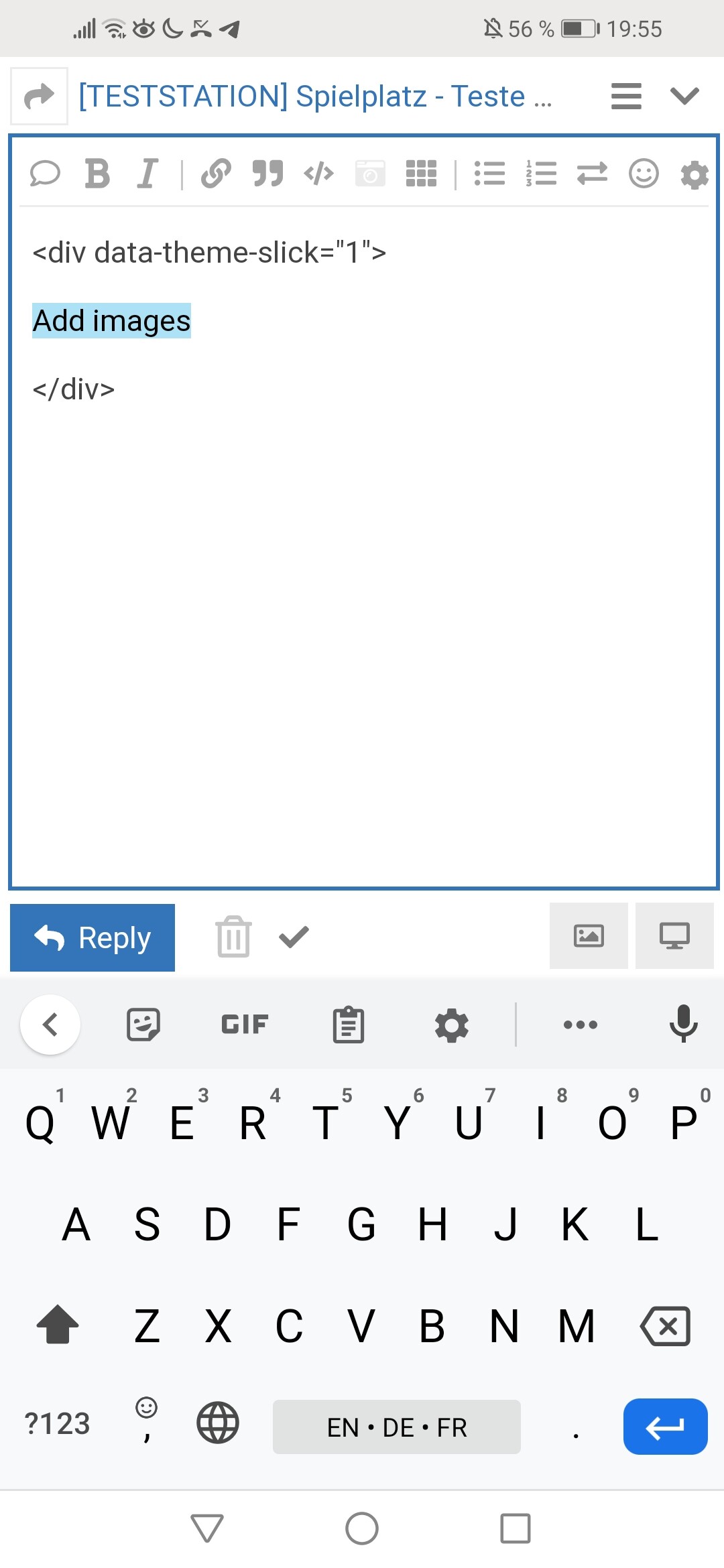Submit post with Reply button

pyautogui.click(x=93, y=937)
